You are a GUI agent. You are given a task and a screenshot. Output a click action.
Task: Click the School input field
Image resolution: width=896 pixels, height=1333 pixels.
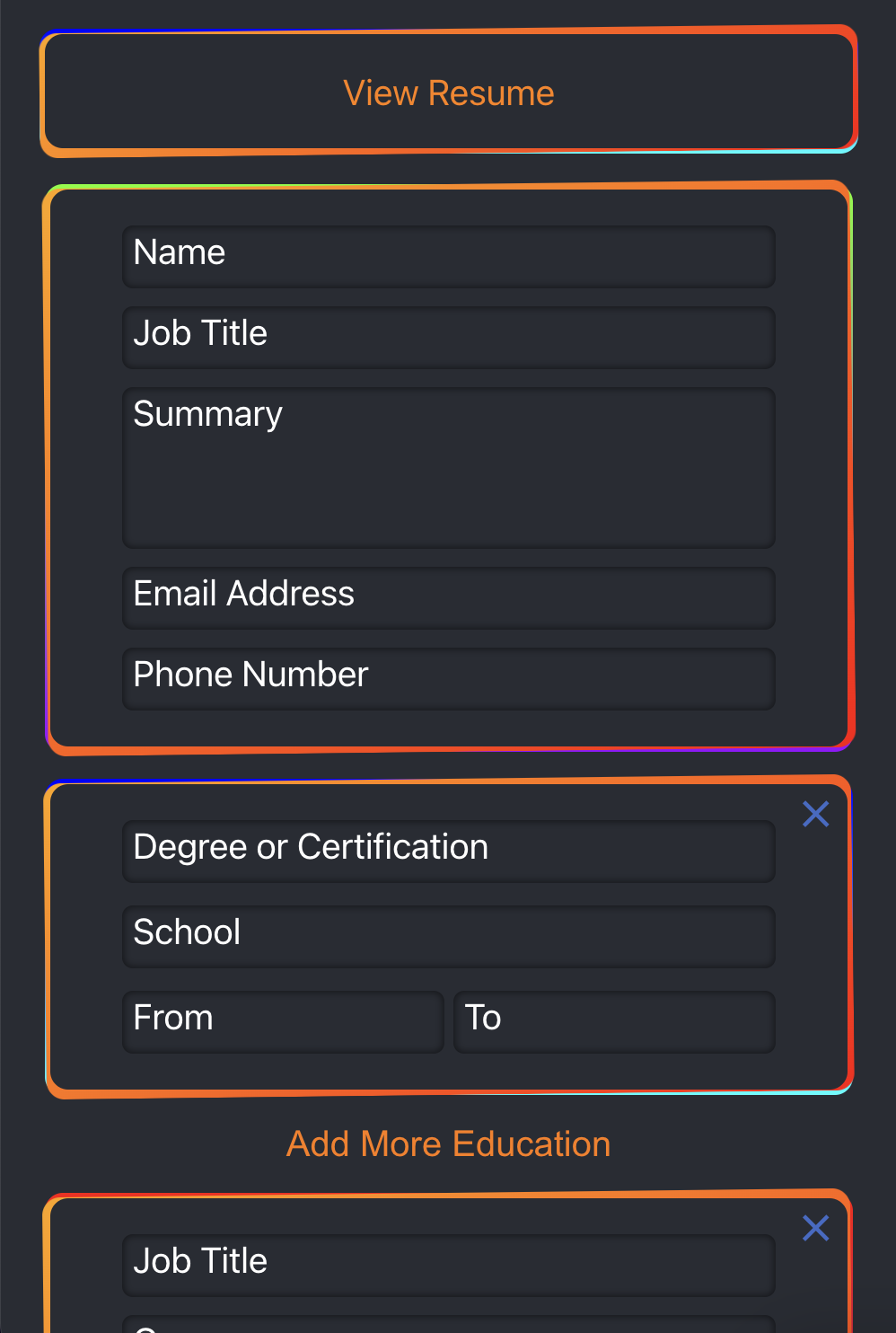pos(448,936)
